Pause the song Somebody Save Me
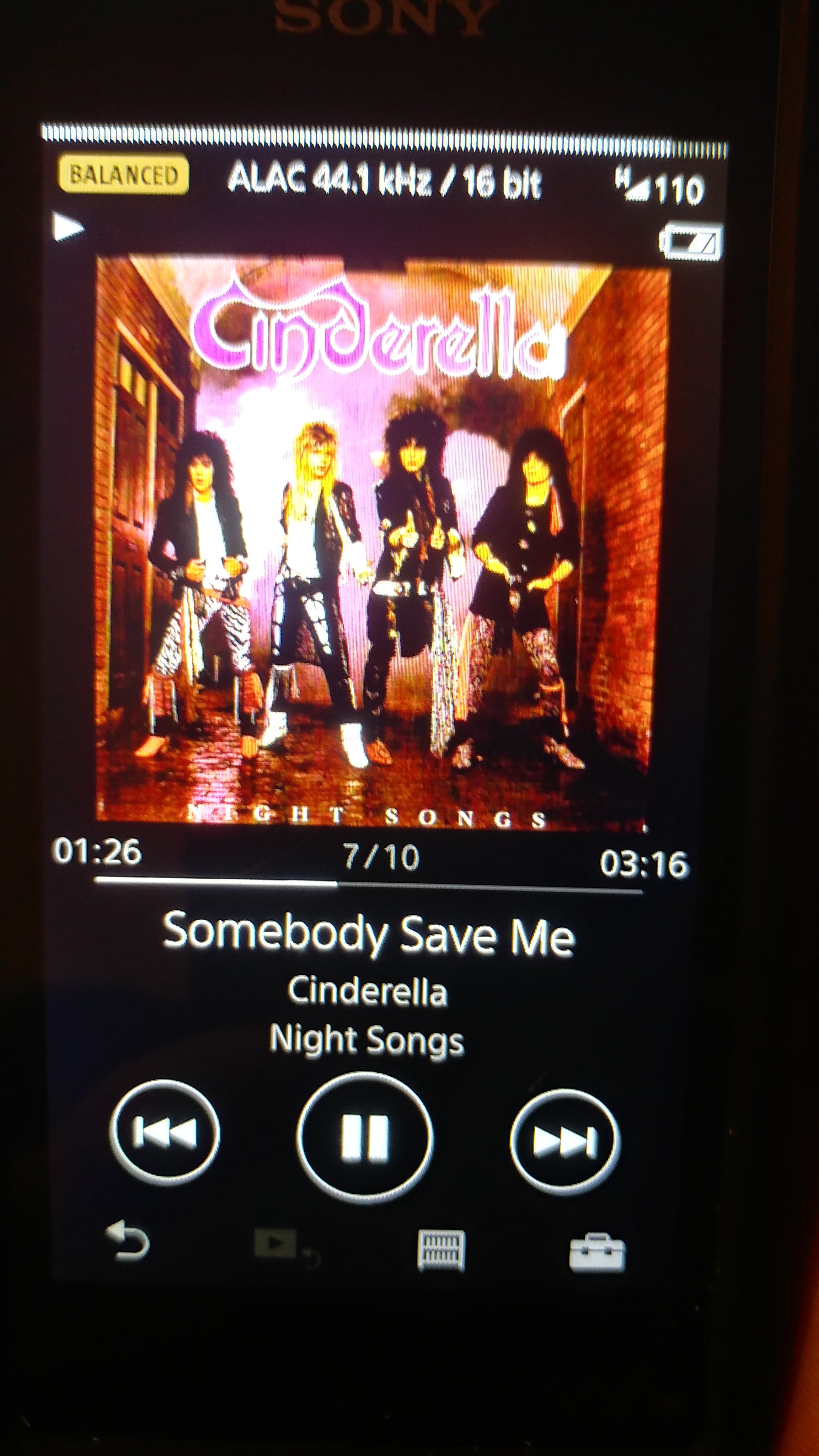 coord(365,1137)
